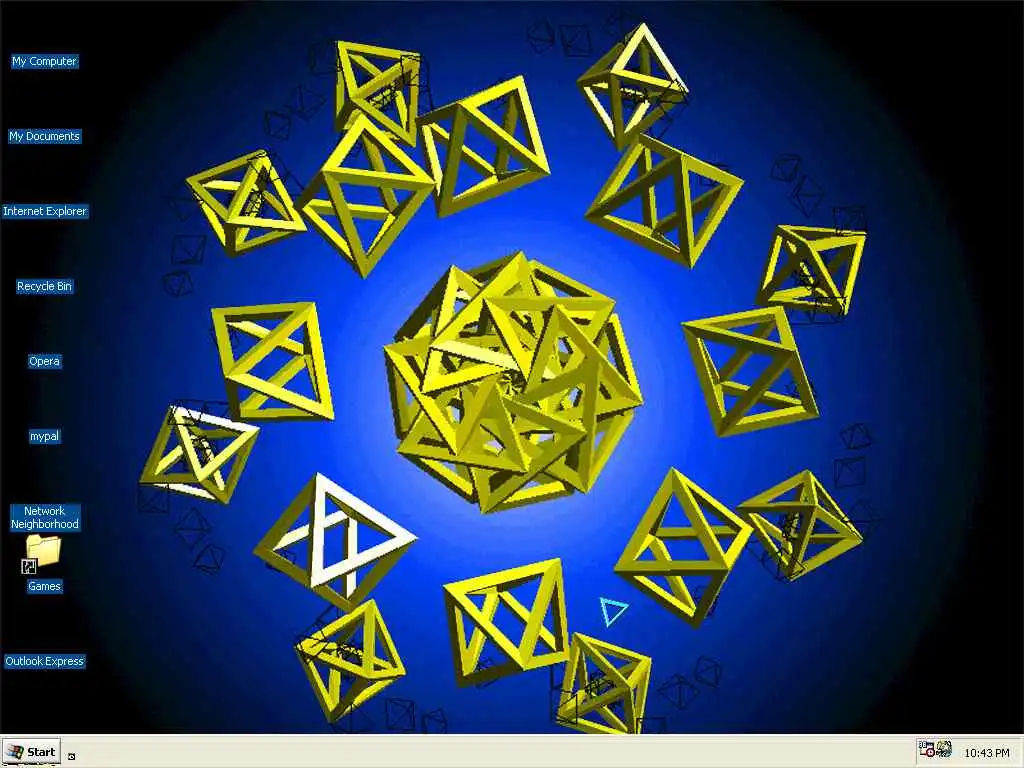Viewport: 1024px width, 768px height.
Task: Open Network Neighborhood
Action: (x=44, y=517)
